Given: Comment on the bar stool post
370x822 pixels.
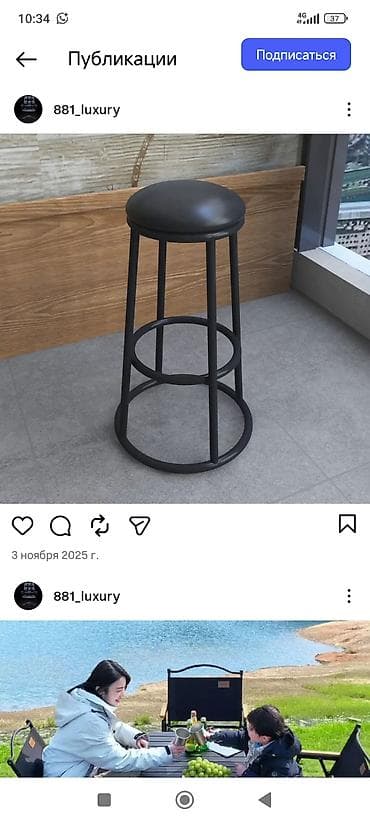Looking at the screenshot, I should (x=60, y=525).
